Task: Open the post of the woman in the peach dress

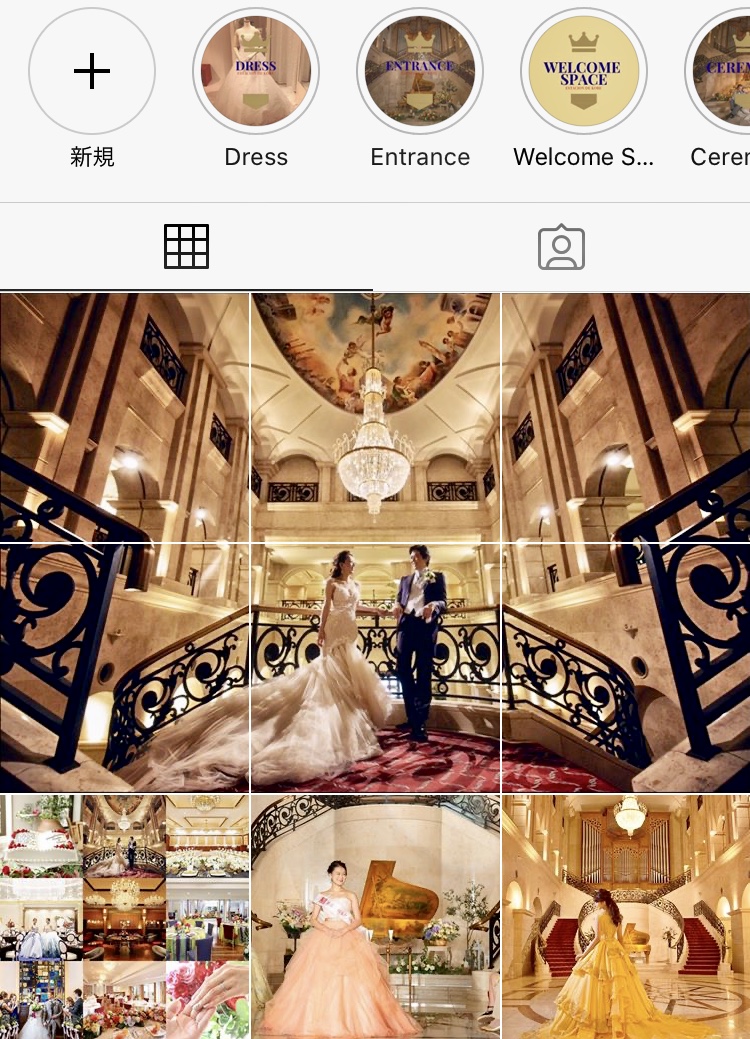Action: coord(375,915)
